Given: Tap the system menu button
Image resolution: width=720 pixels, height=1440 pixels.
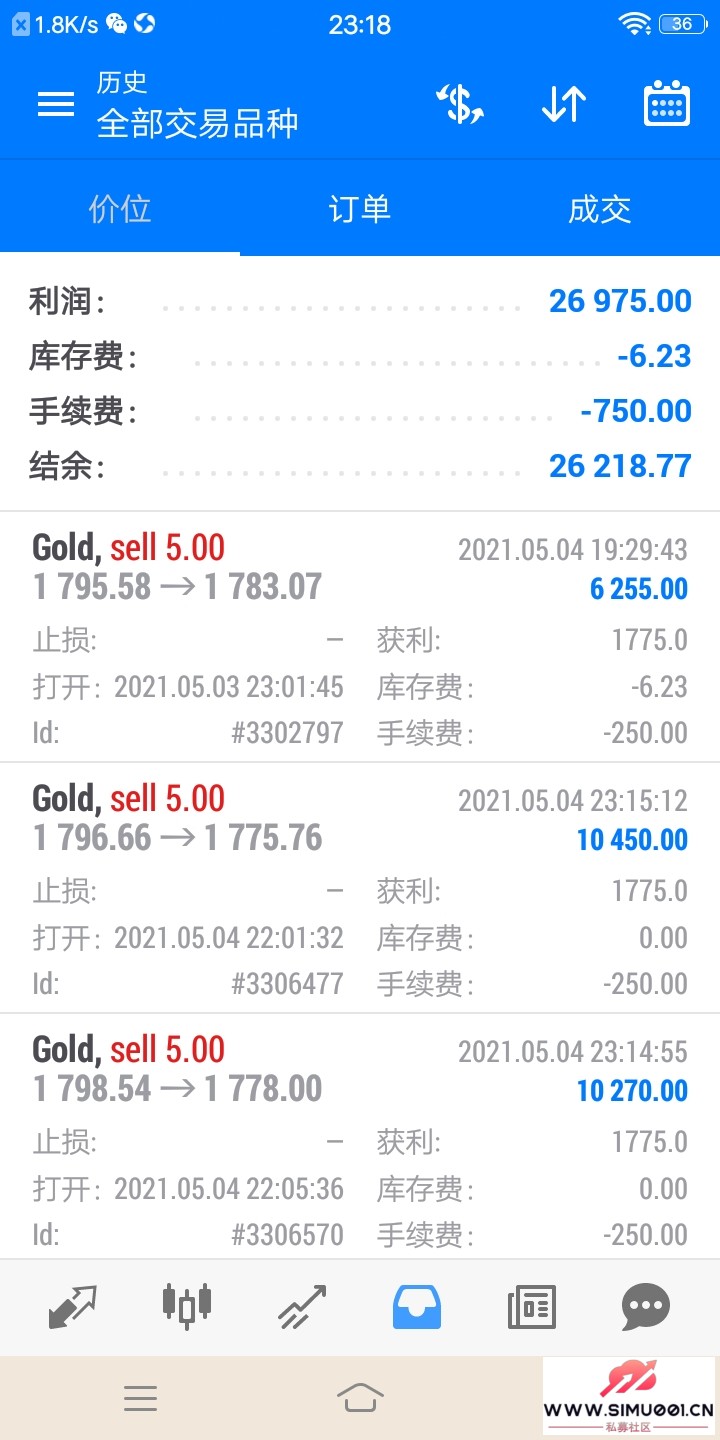Looking at the screenshot, I should (x=141, y=1397).
